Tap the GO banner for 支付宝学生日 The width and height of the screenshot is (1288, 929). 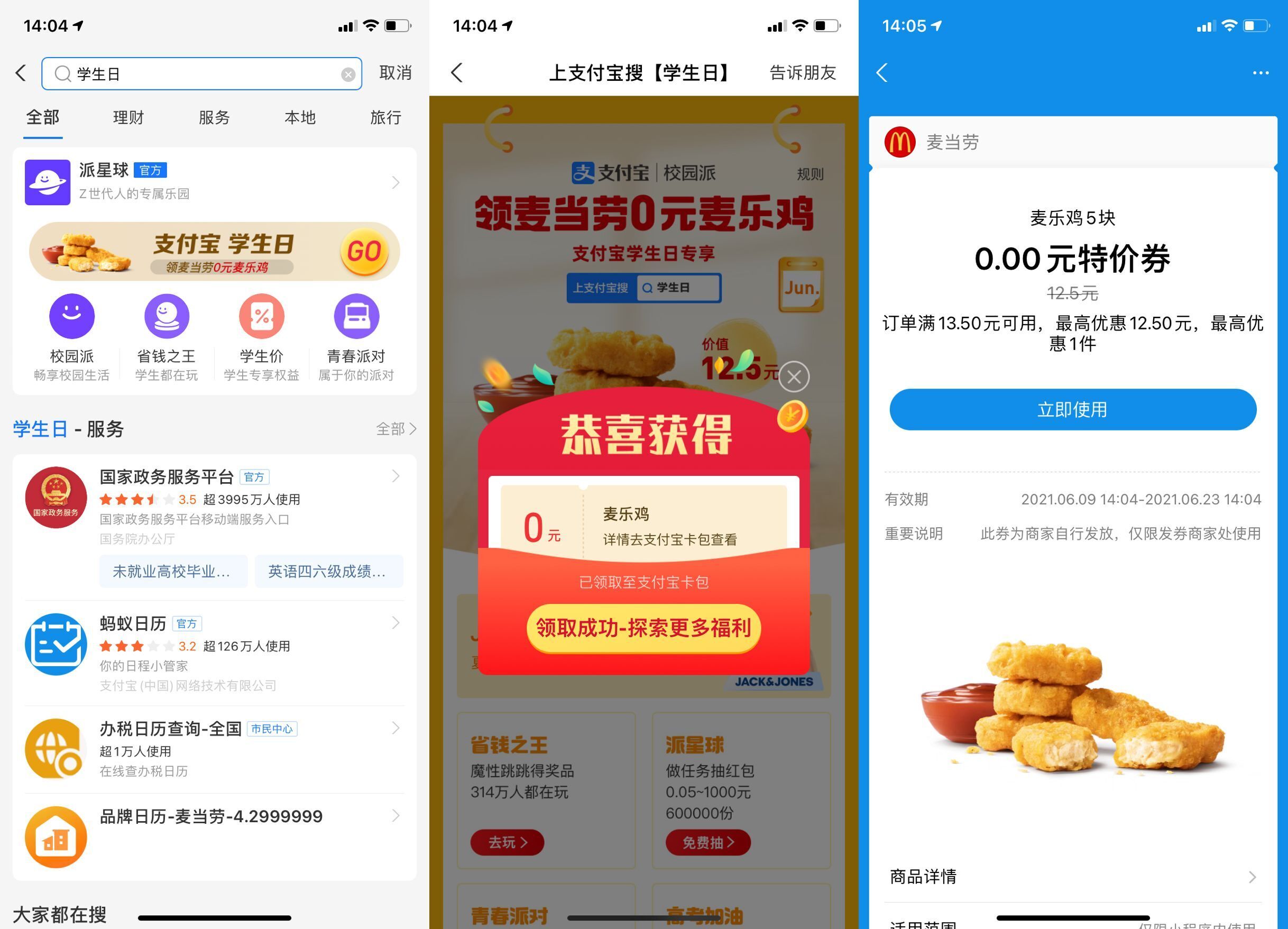click(x=364, y=252)
